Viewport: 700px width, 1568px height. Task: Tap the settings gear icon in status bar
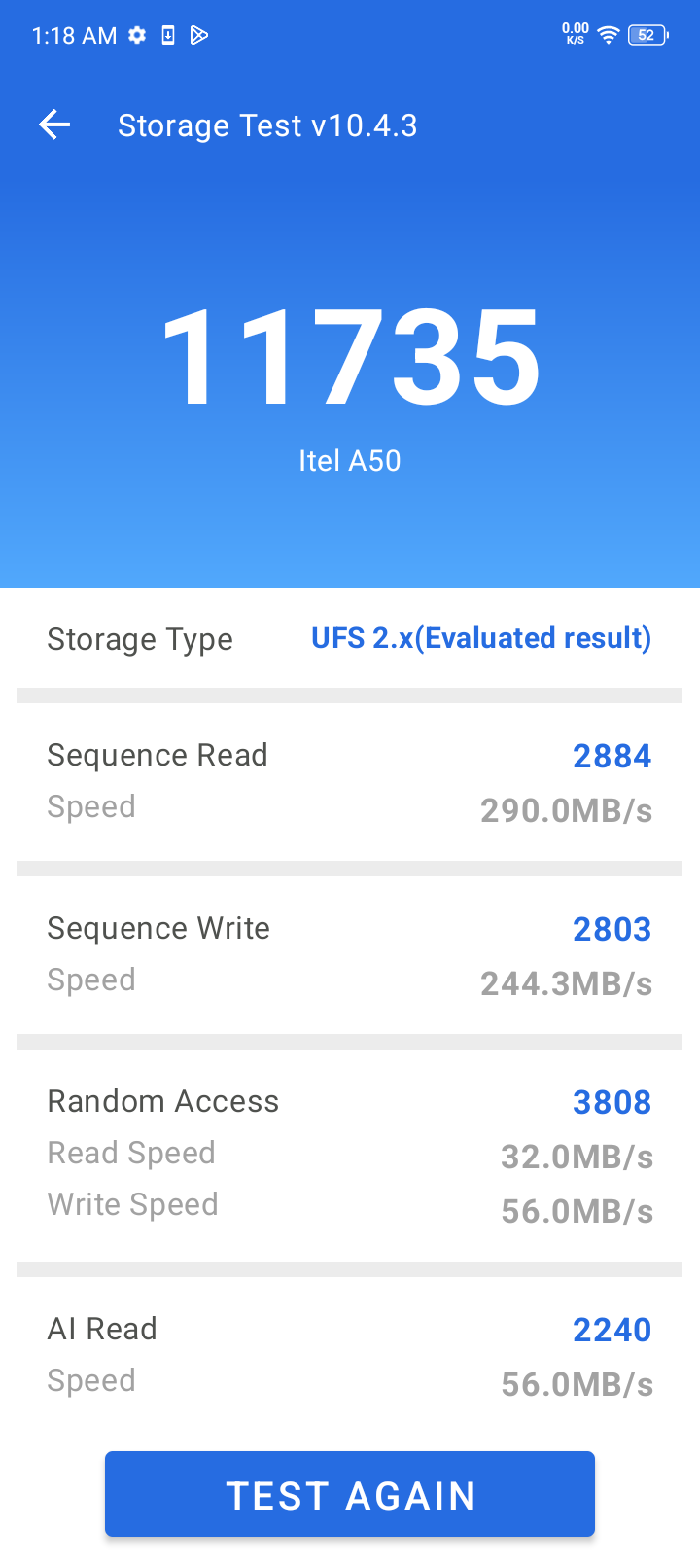[x=137, y=35]
